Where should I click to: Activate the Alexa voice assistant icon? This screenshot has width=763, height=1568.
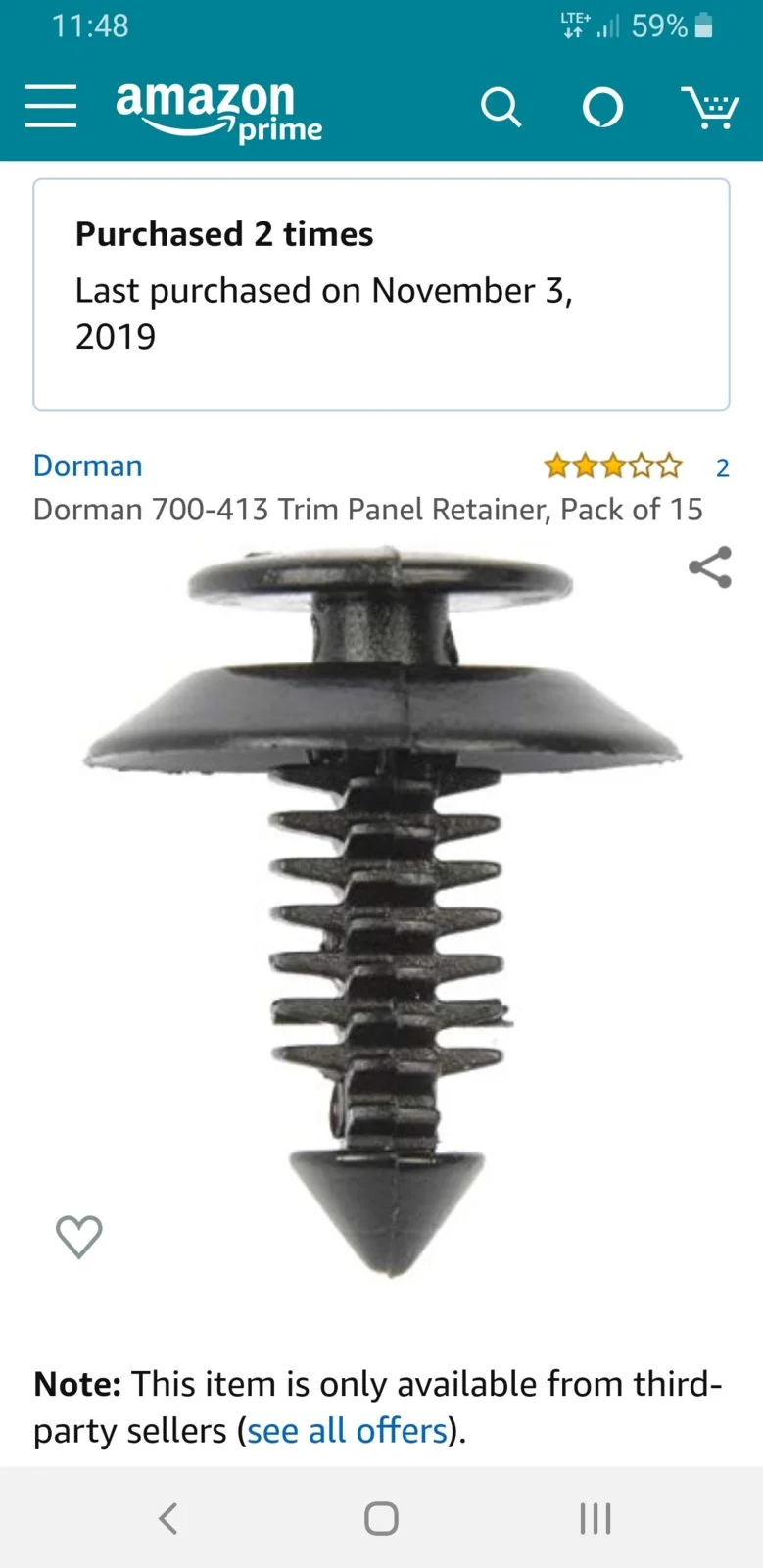pyautogui.click(x=602, y=107)
